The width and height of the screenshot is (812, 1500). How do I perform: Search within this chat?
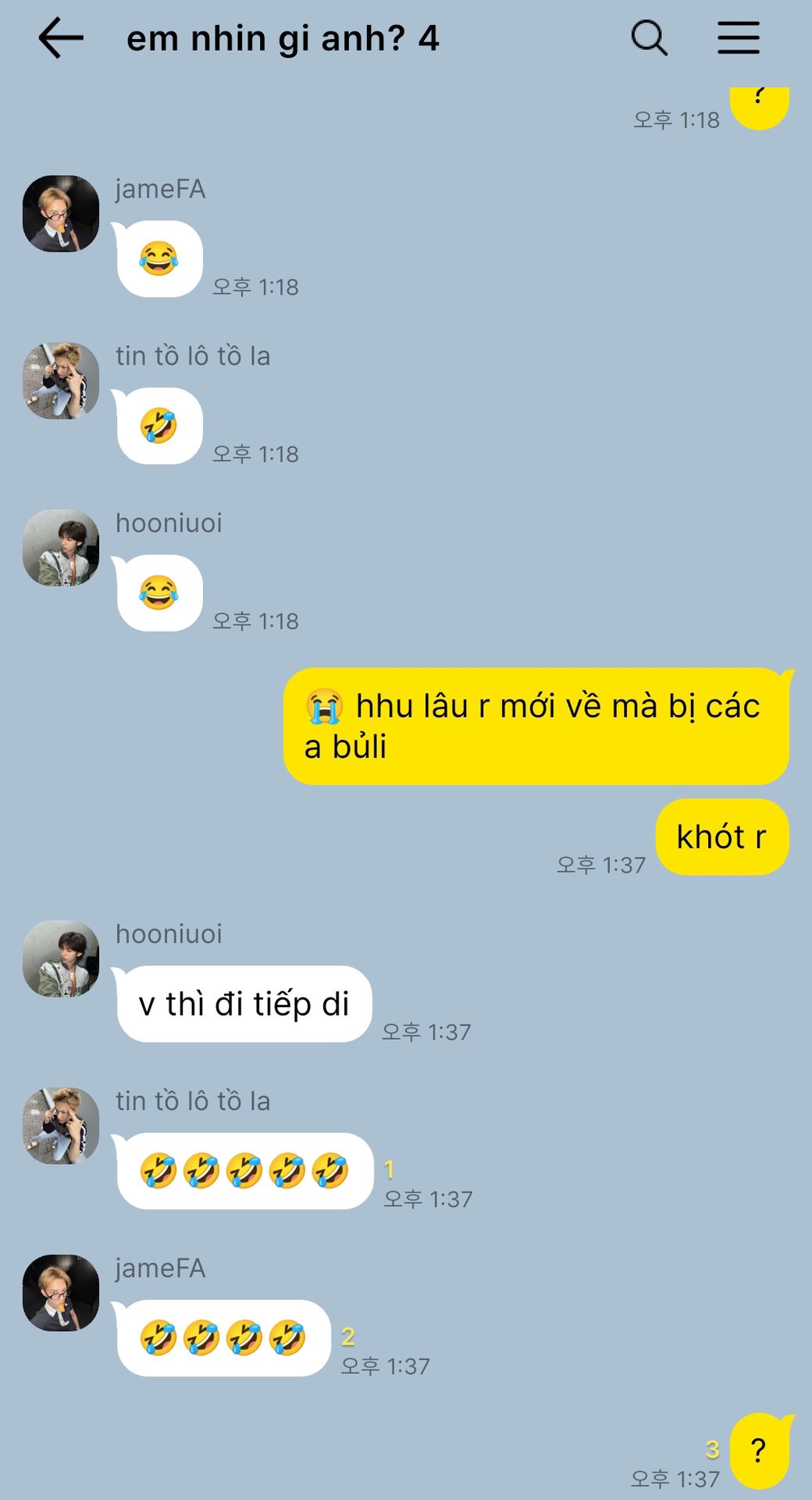pos(649,37)
